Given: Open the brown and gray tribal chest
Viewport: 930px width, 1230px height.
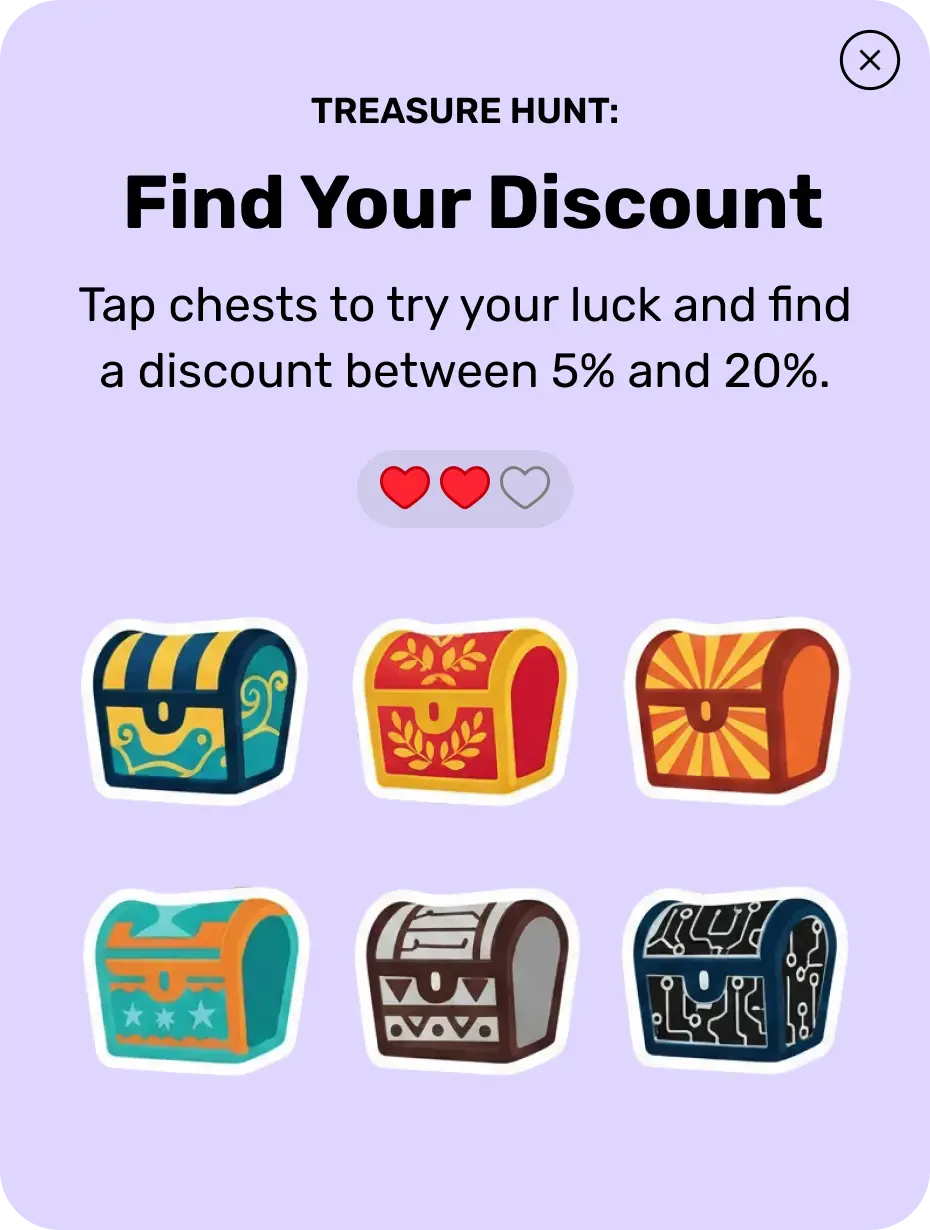Looking at the screenshot, I should tap(467, 980).
